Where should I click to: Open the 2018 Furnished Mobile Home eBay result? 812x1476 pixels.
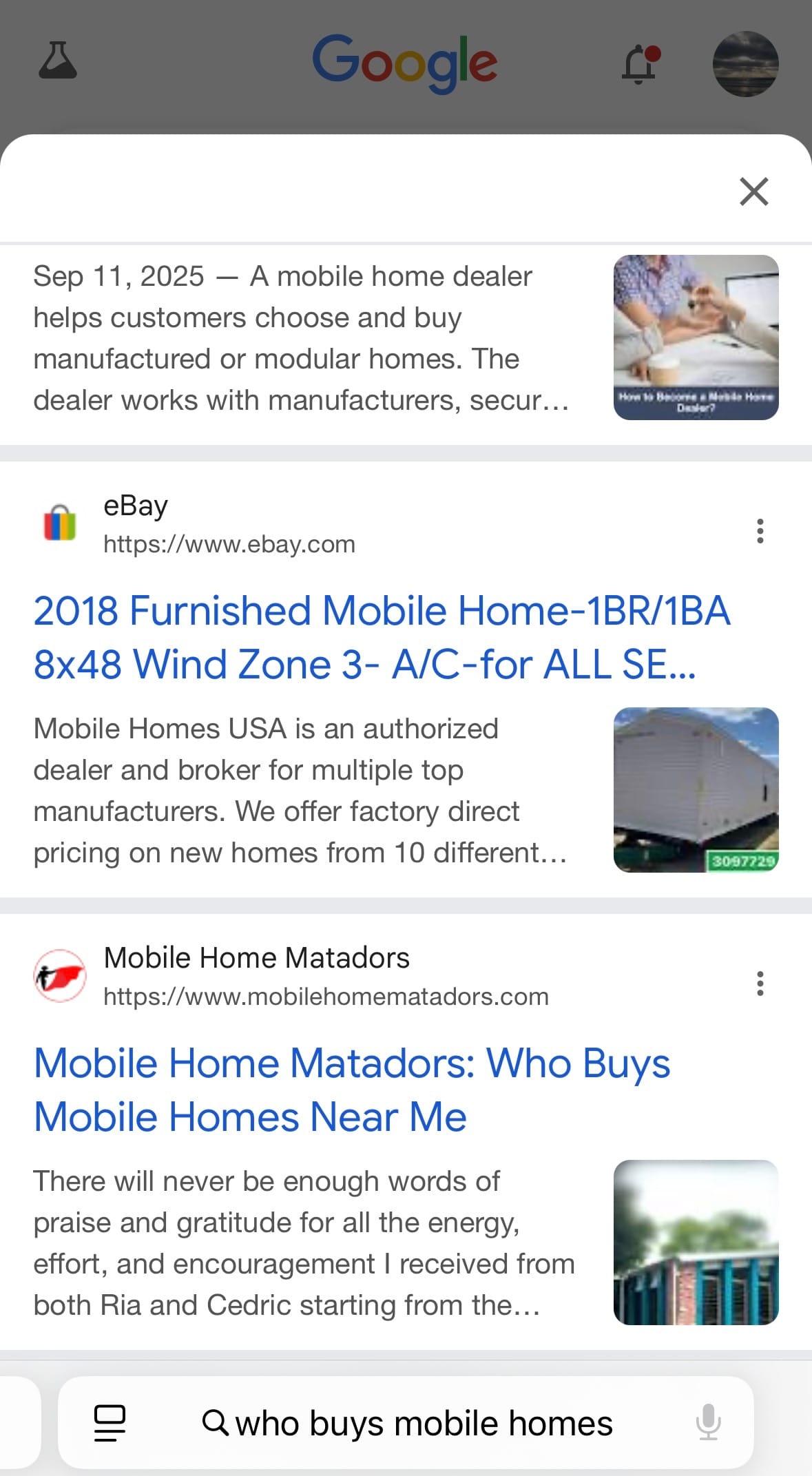pyautogui.click(x=381, y=637)
